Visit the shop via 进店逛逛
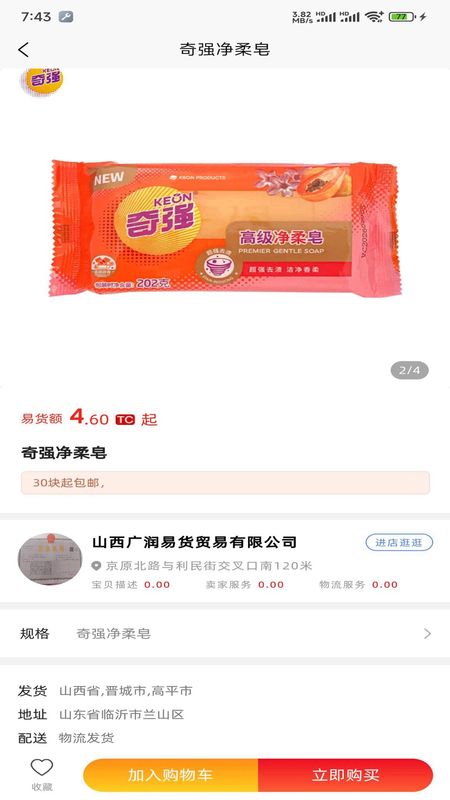Image resolution: width=450 pixels, height=800 pixels. pos(399,542)
